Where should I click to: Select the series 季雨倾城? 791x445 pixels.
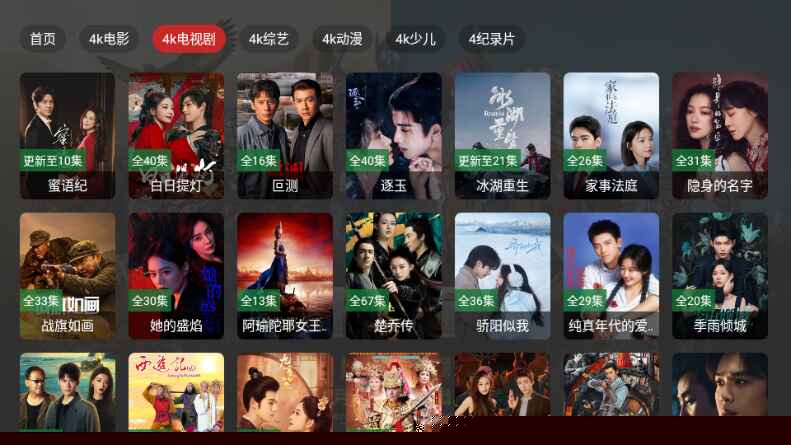[720, 275]
